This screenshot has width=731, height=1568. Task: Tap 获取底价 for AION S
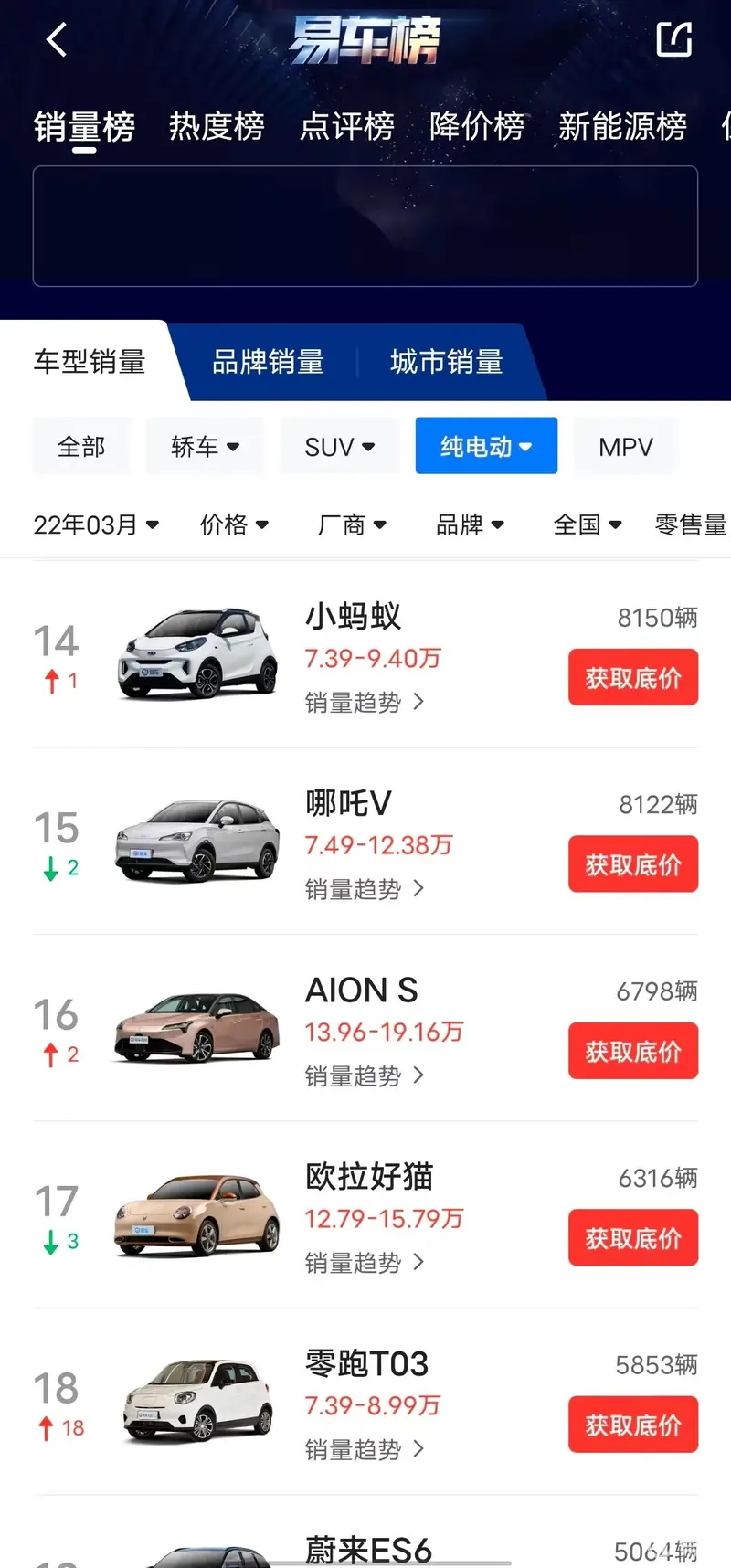(633, 1051)
